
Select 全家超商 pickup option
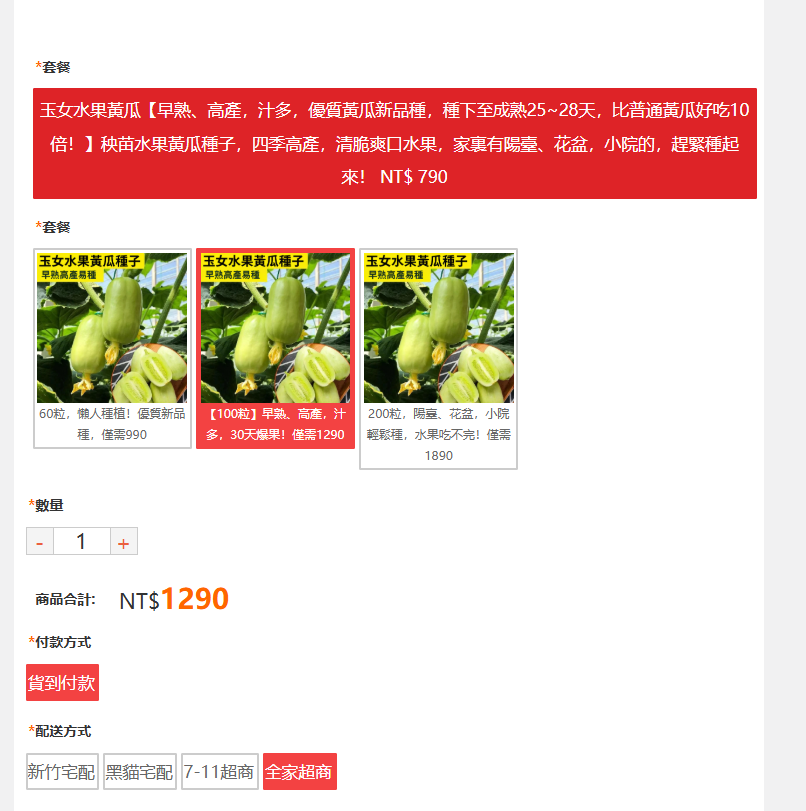tap(299, 772)
